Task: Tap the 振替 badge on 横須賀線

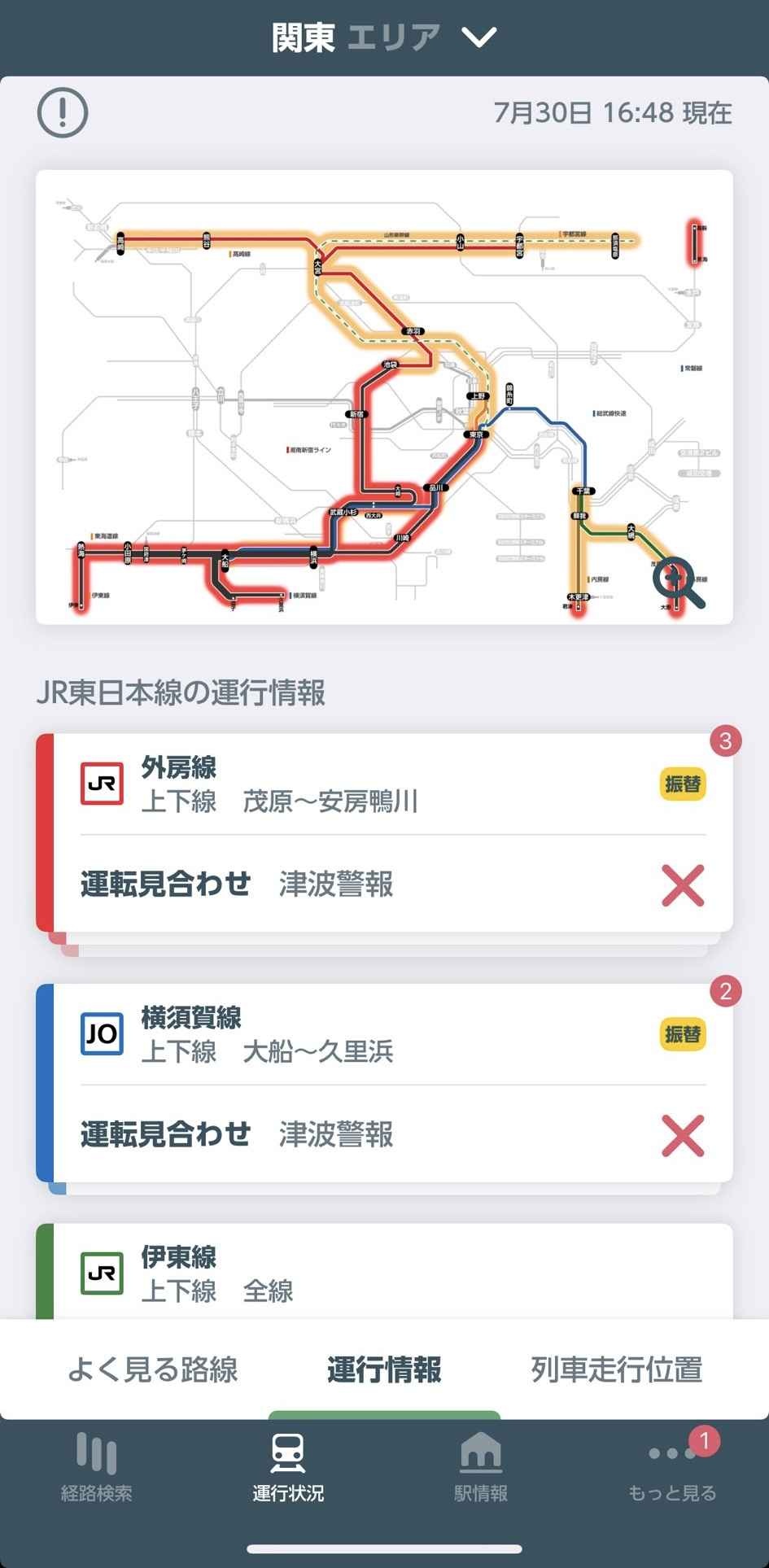Action: pyautogui.click(x=682, y=1034)
